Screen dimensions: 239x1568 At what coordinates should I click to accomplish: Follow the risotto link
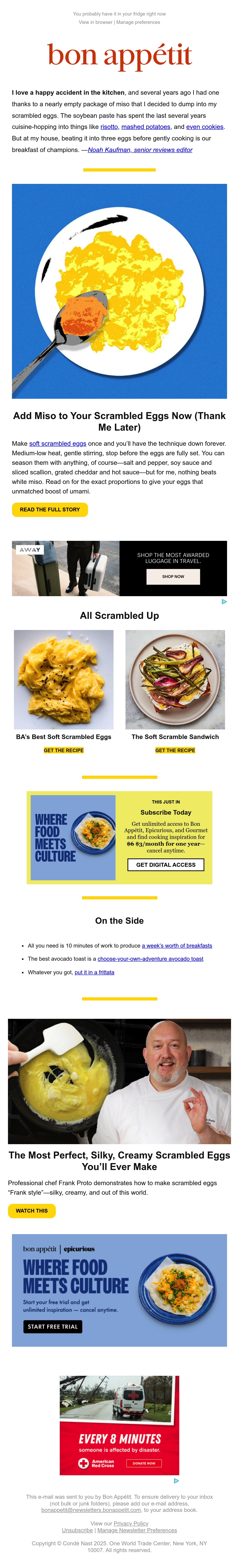[109, 127]
